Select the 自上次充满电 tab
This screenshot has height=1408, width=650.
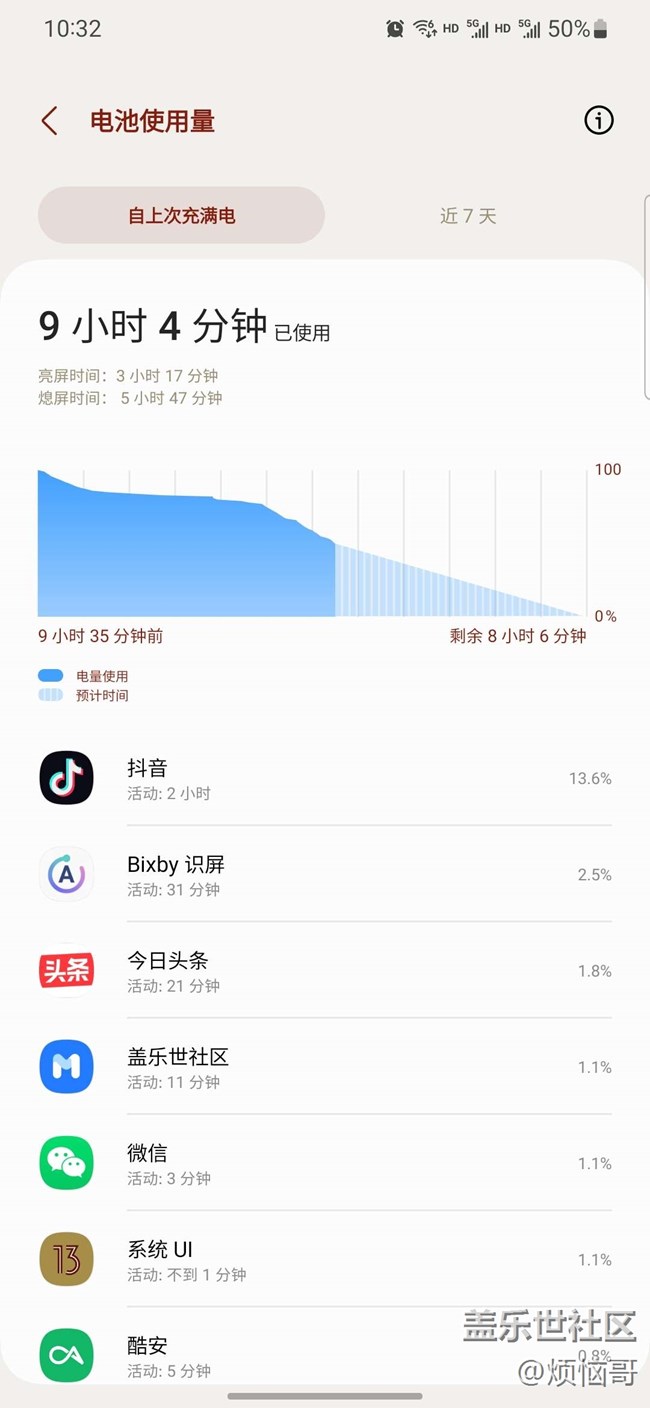coord(181,215)
